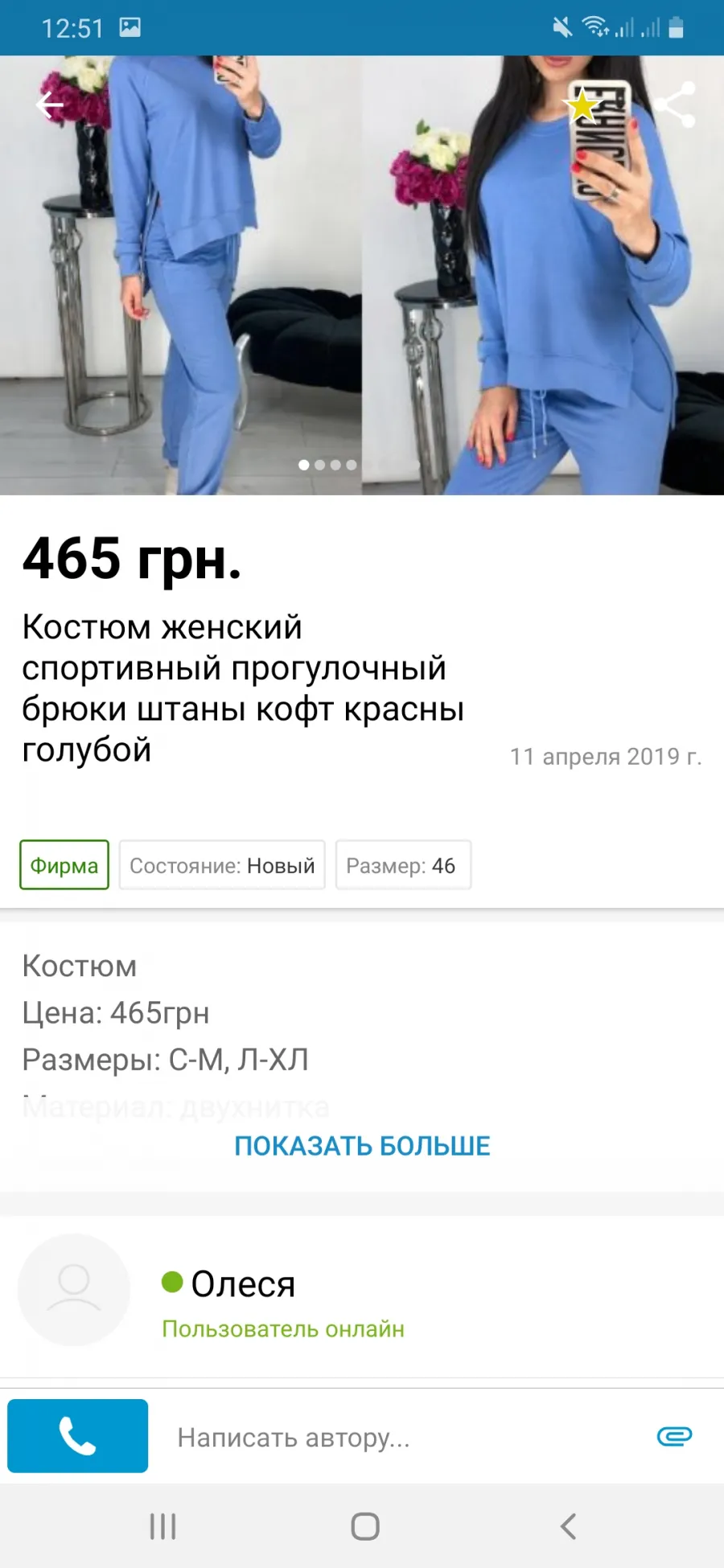Expand description with ПОКАЗАТЬ БОЛЬШЕ

(x=362, y=1146)
